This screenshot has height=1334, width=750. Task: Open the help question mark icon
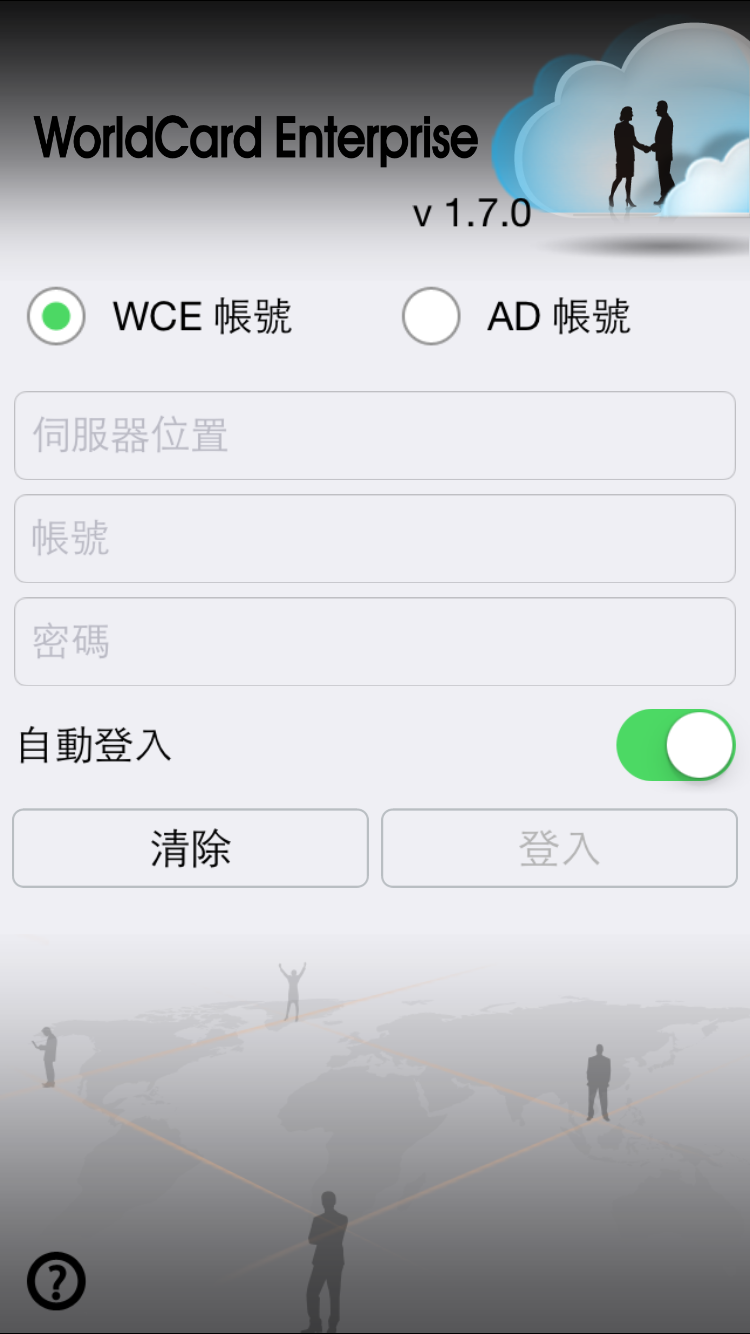point(56,1280)
